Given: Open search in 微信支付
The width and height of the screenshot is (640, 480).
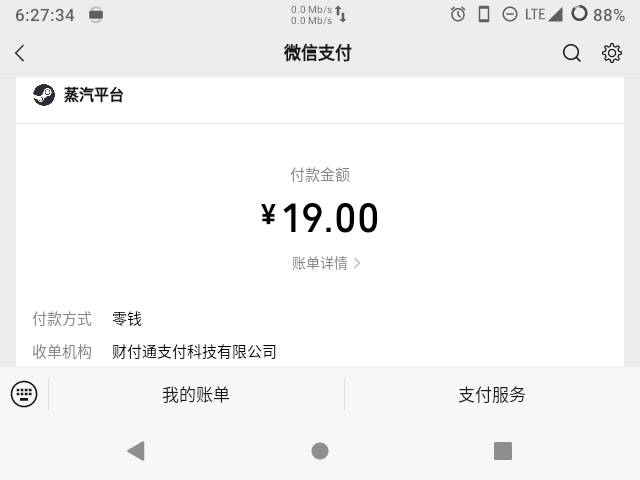Looking at the screenshot, I should (x=572, y=53).
